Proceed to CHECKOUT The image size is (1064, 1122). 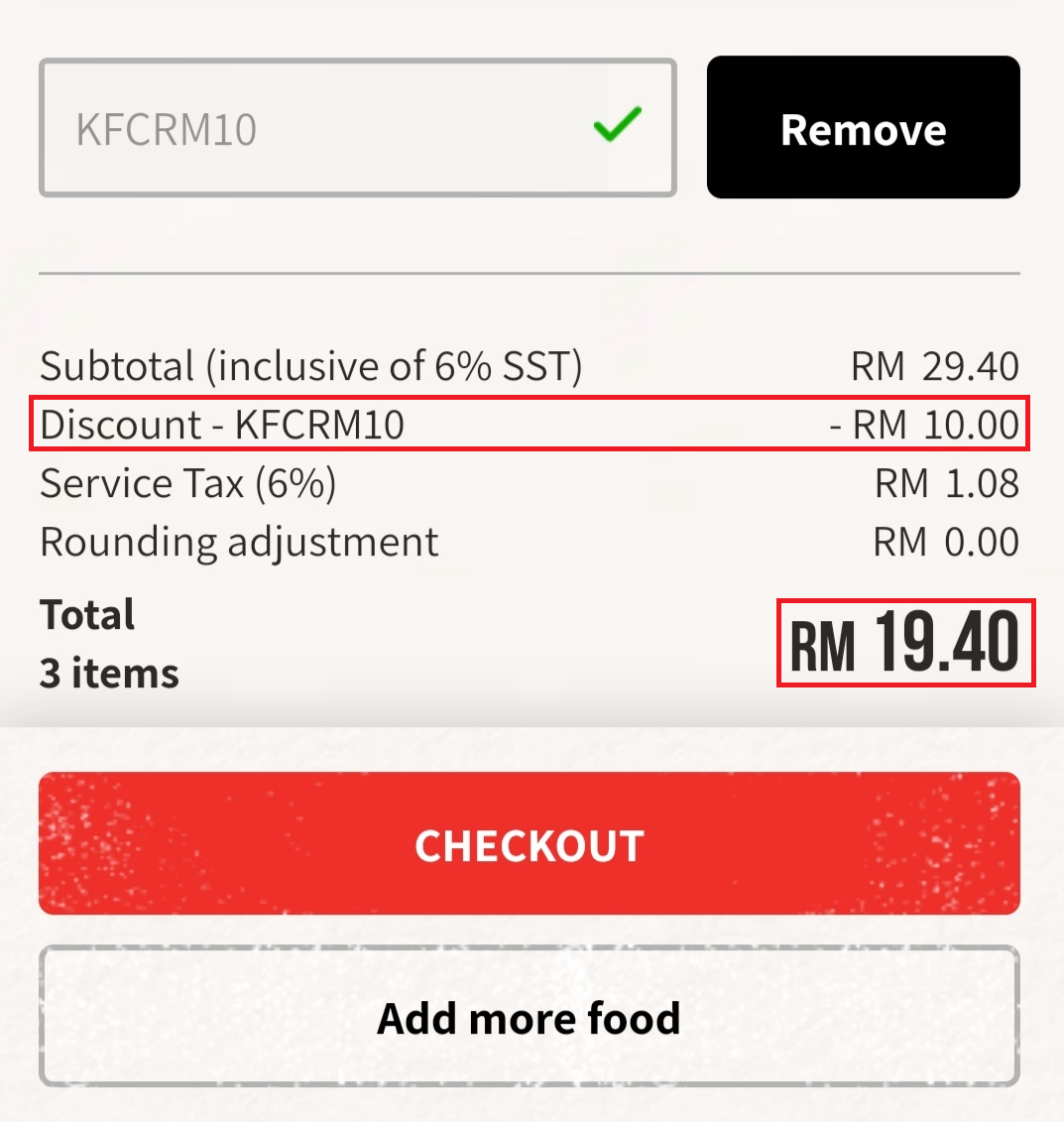click(x=530, y=844)
